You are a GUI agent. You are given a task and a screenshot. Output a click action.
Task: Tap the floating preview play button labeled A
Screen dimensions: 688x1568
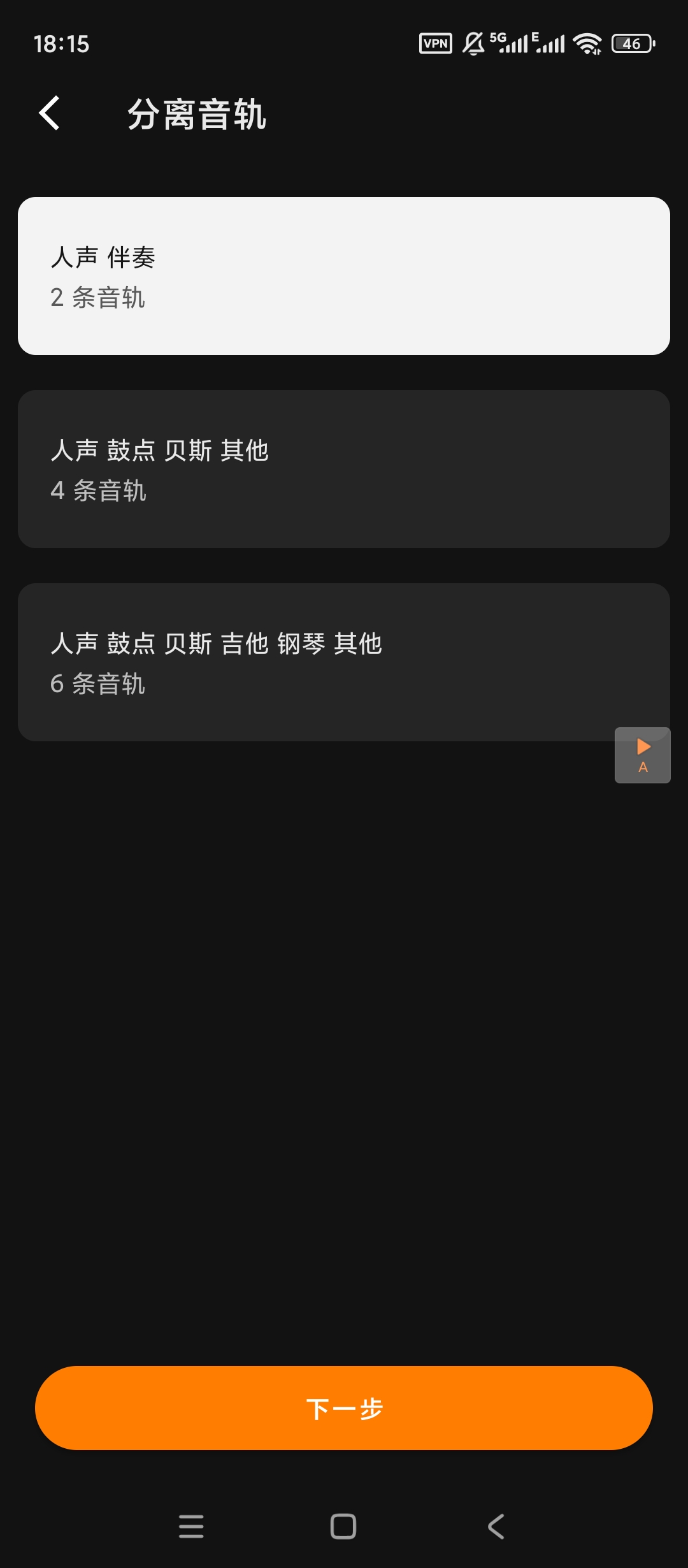[x=642, y=755]
